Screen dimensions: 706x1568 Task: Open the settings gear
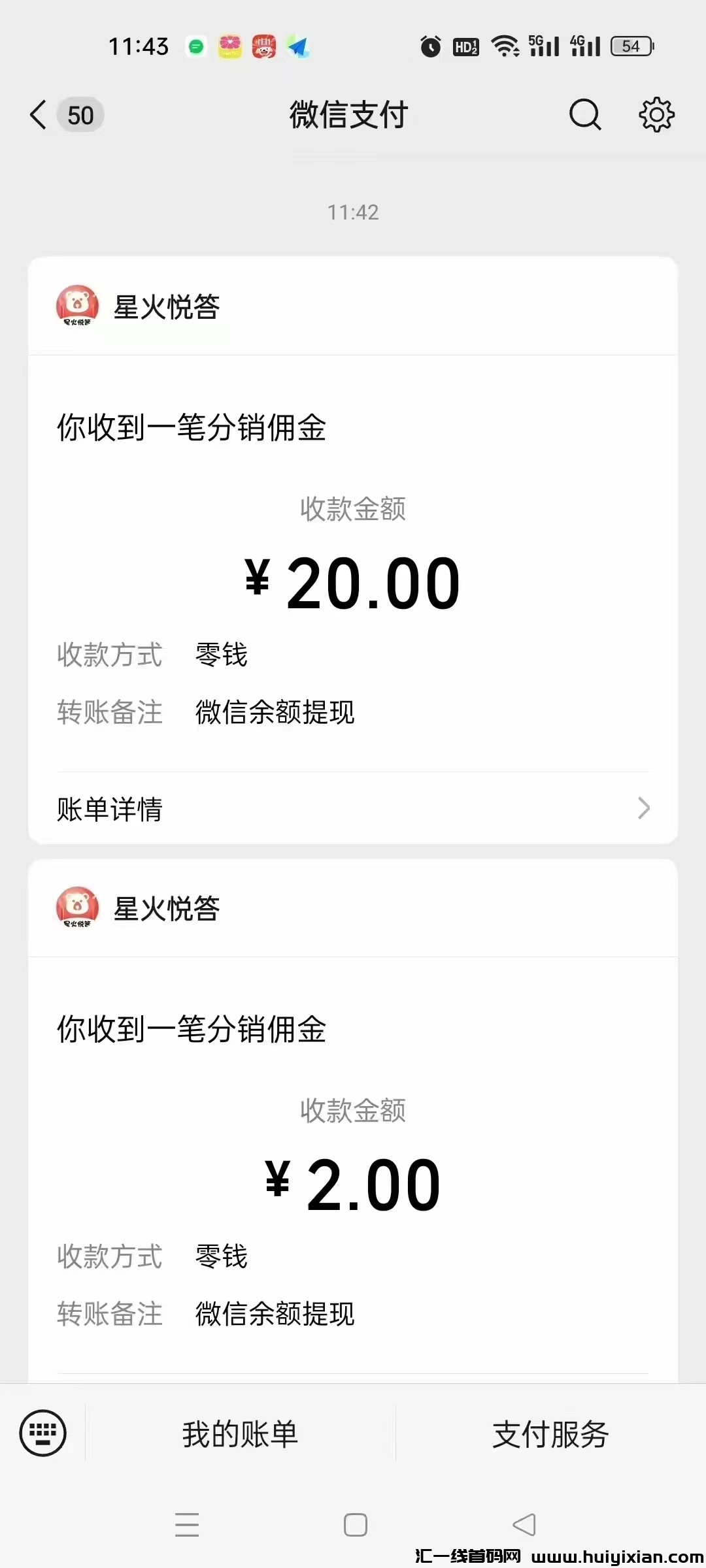(x=656, y=115)
